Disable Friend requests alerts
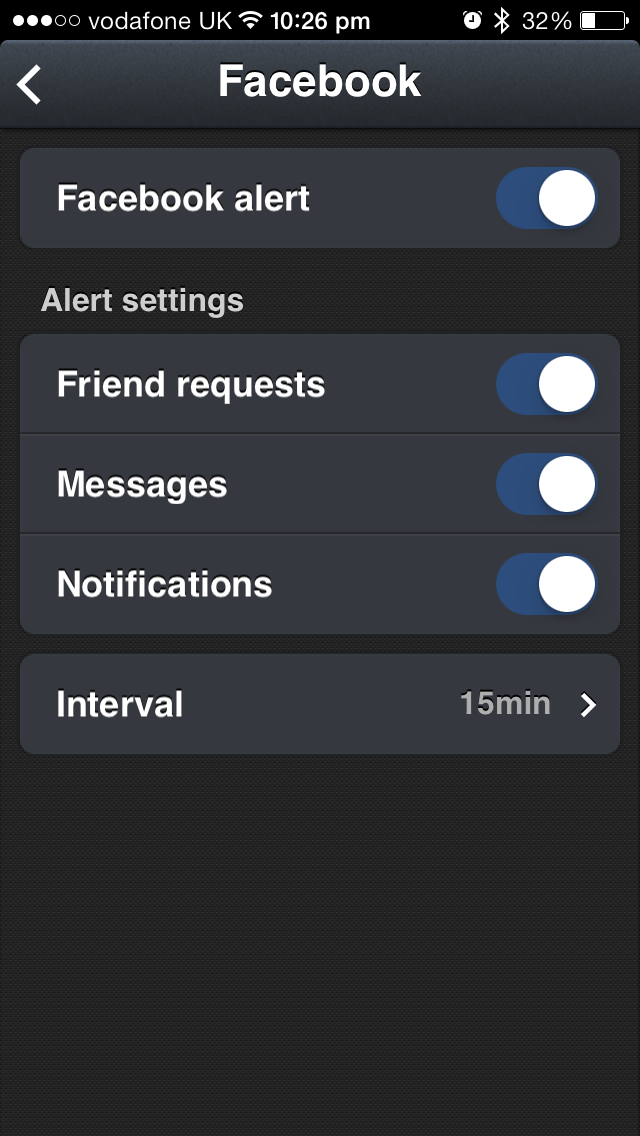This screenshot has width=640, height=1136. tap(547, 384)
